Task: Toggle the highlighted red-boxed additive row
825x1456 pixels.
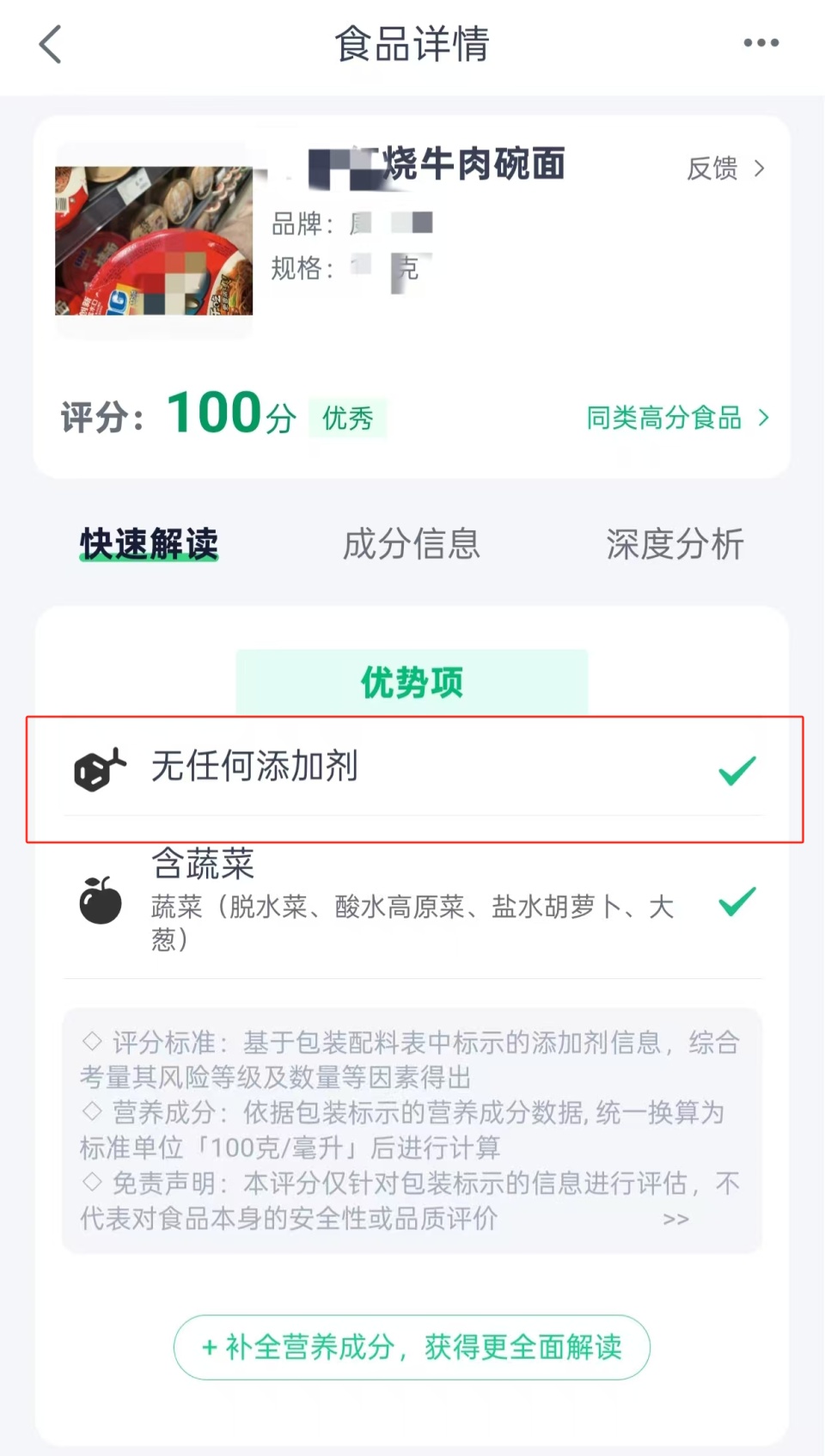Action: [412, 774]
